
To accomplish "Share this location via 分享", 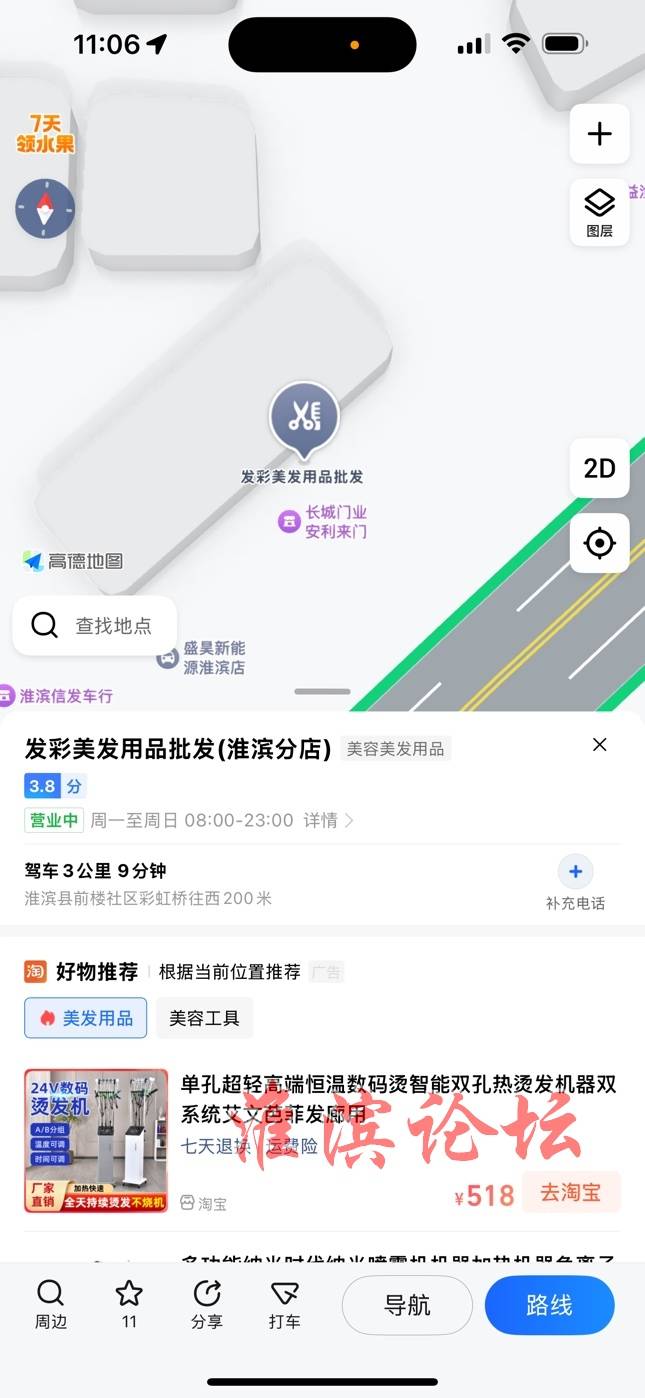I will (206, 1304).
